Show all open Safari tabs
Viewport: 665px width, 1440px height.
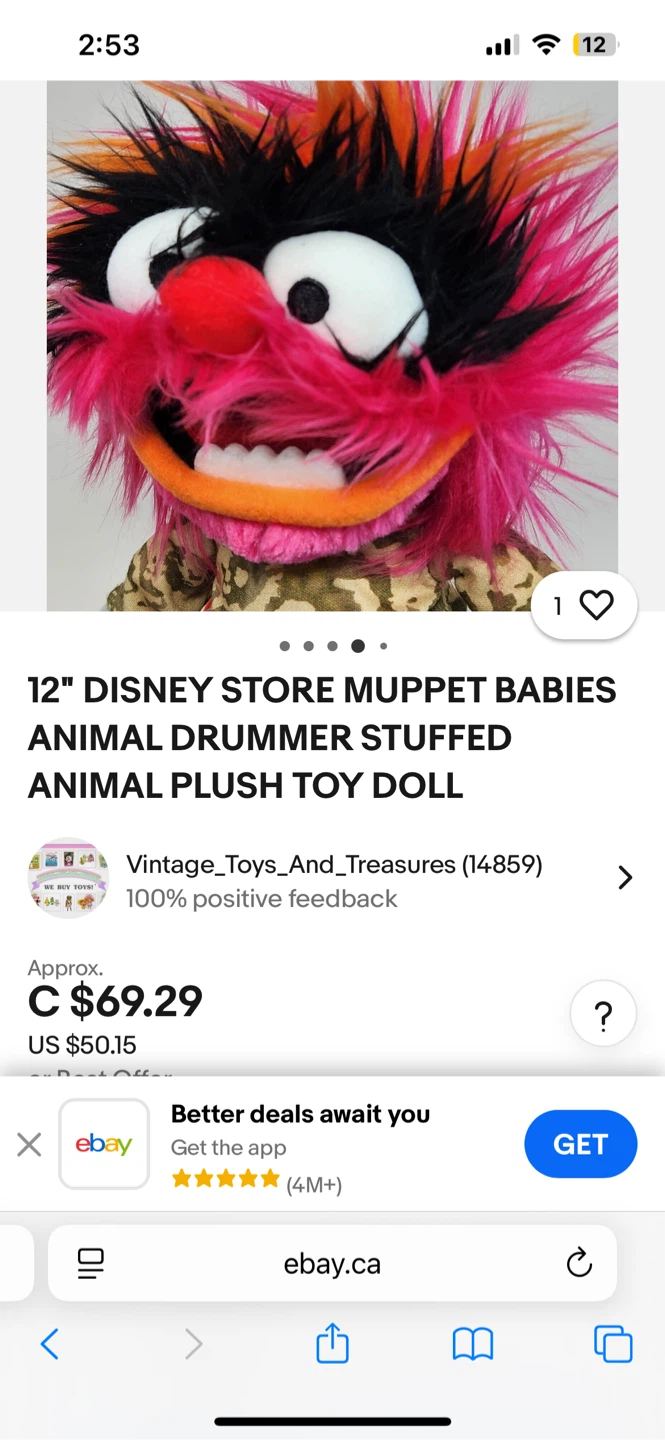click(x=613, y=1344)
